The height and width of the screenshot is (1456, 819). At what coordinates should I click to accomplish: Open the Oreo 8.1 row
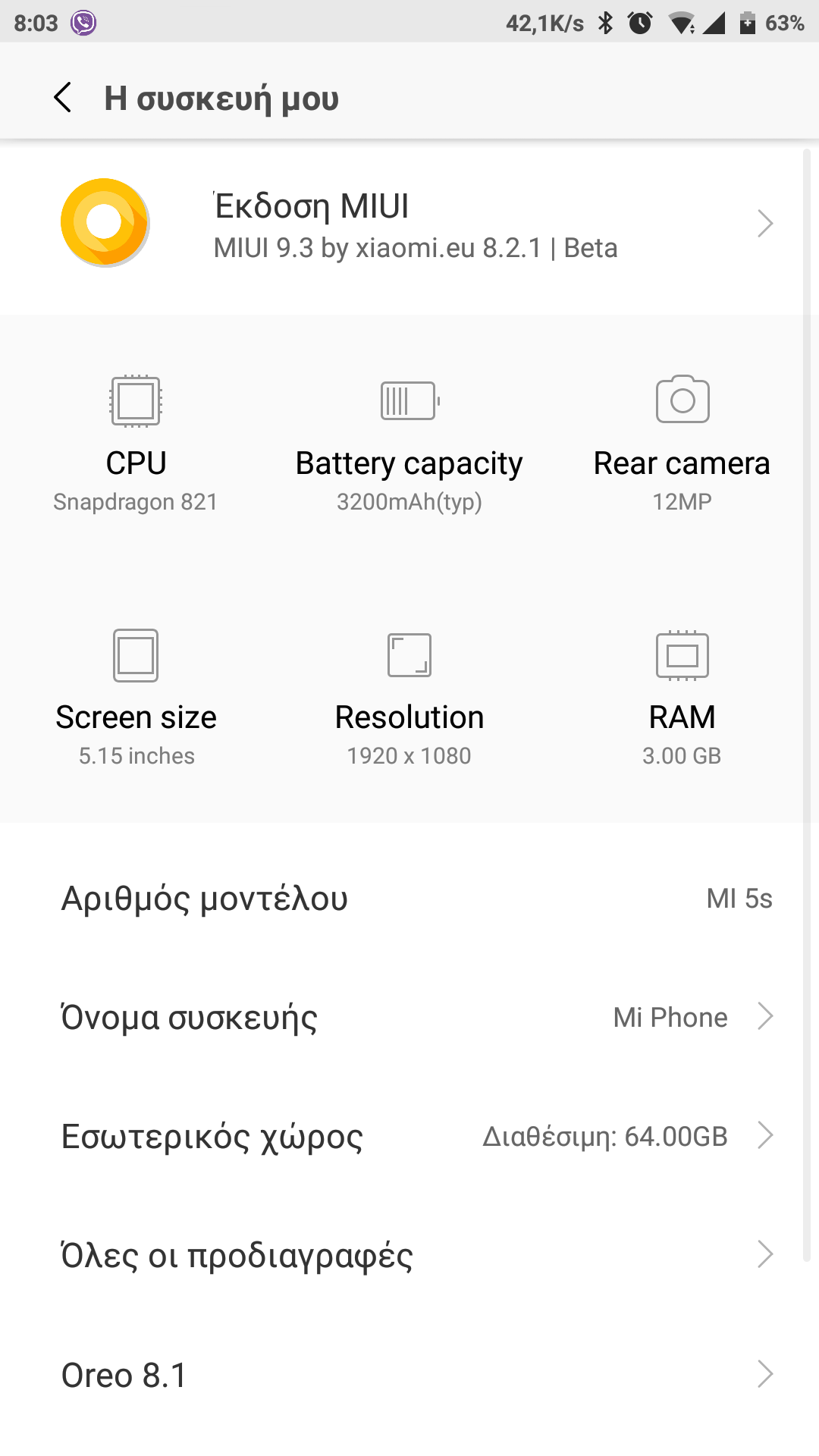409,1374
